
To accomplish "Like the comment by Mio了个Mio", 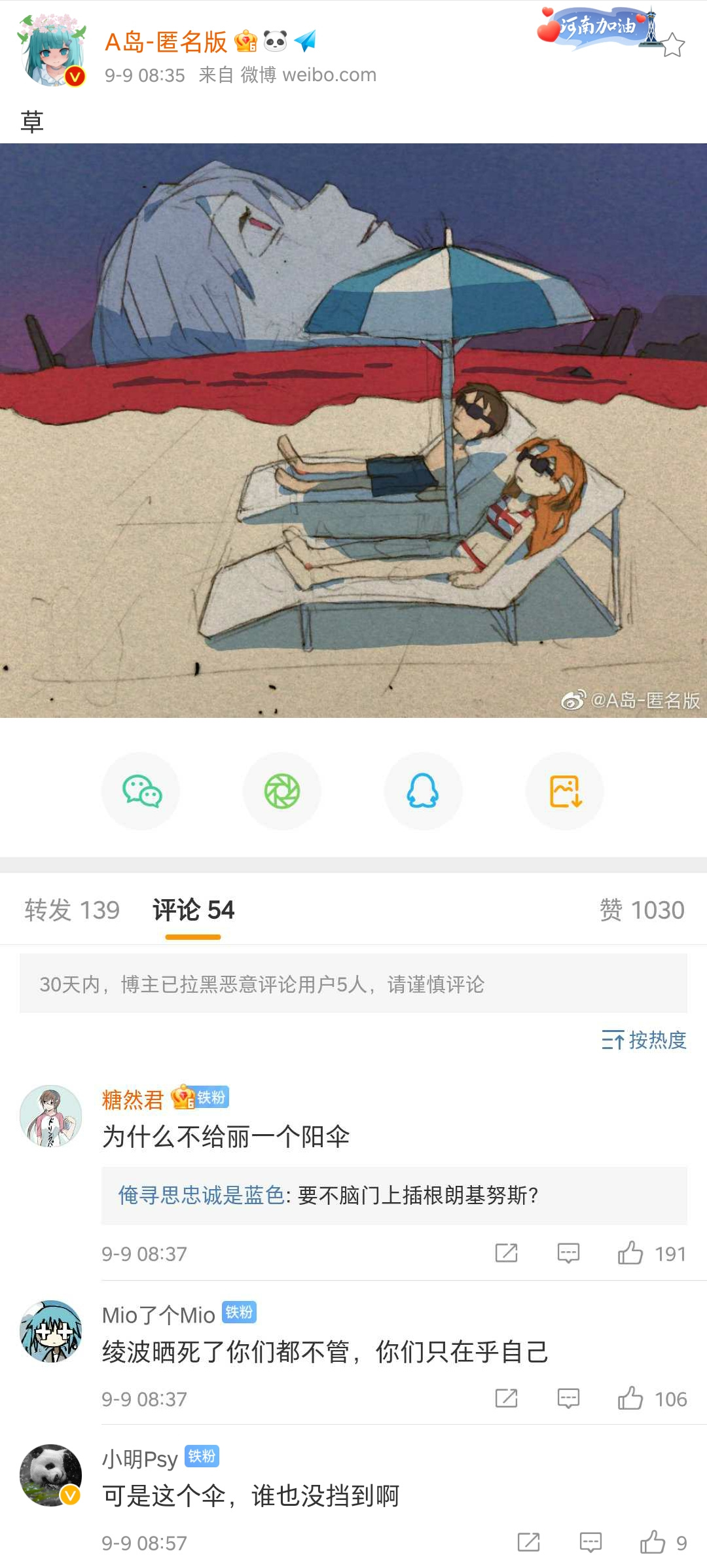I will (630, 1399).
